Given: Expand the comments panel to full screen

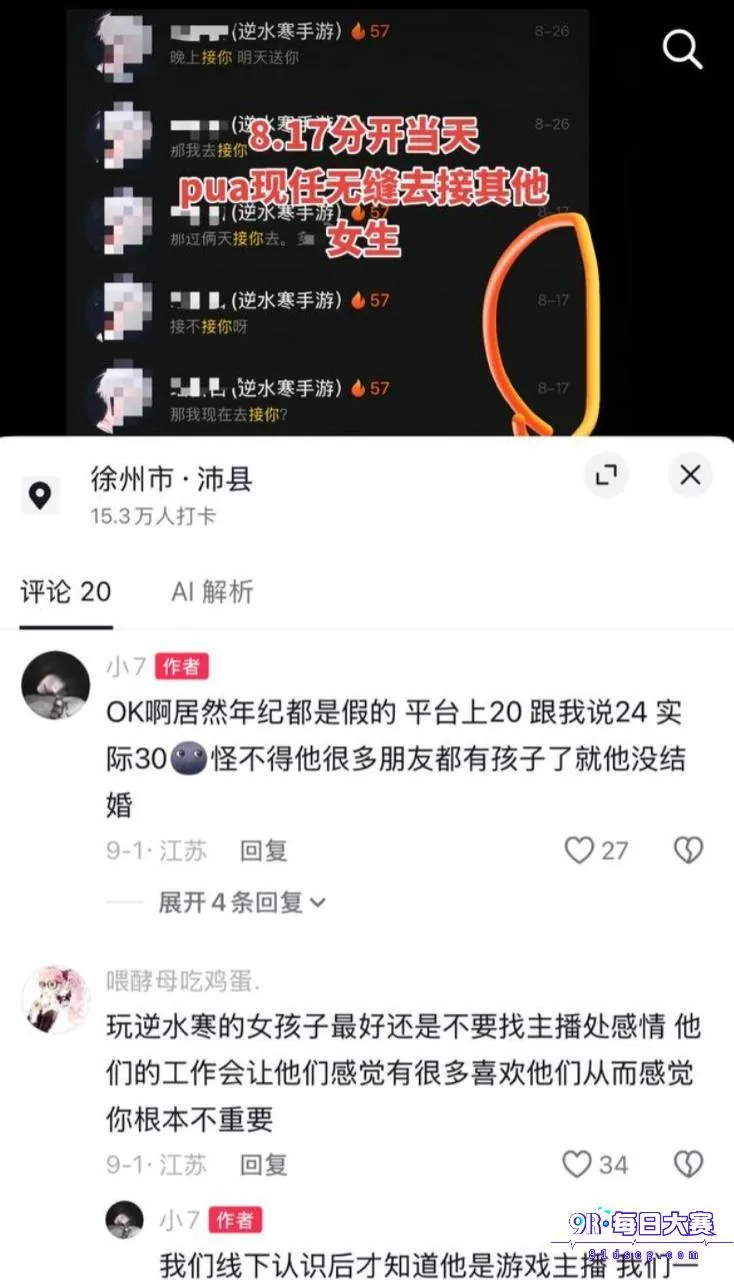Looking at the screenshot, I should coord(606,476).
